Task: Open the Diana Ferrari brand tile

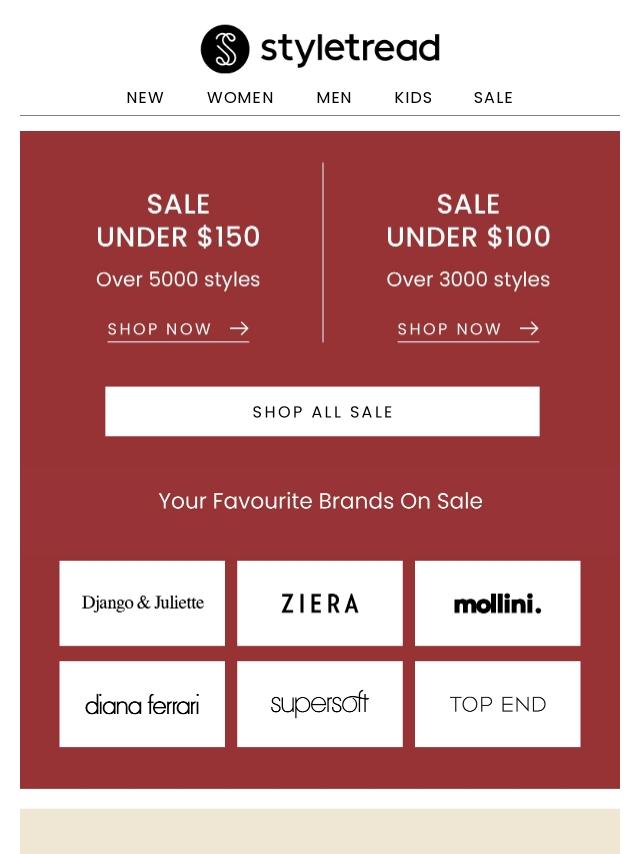Action: (142, 704)
